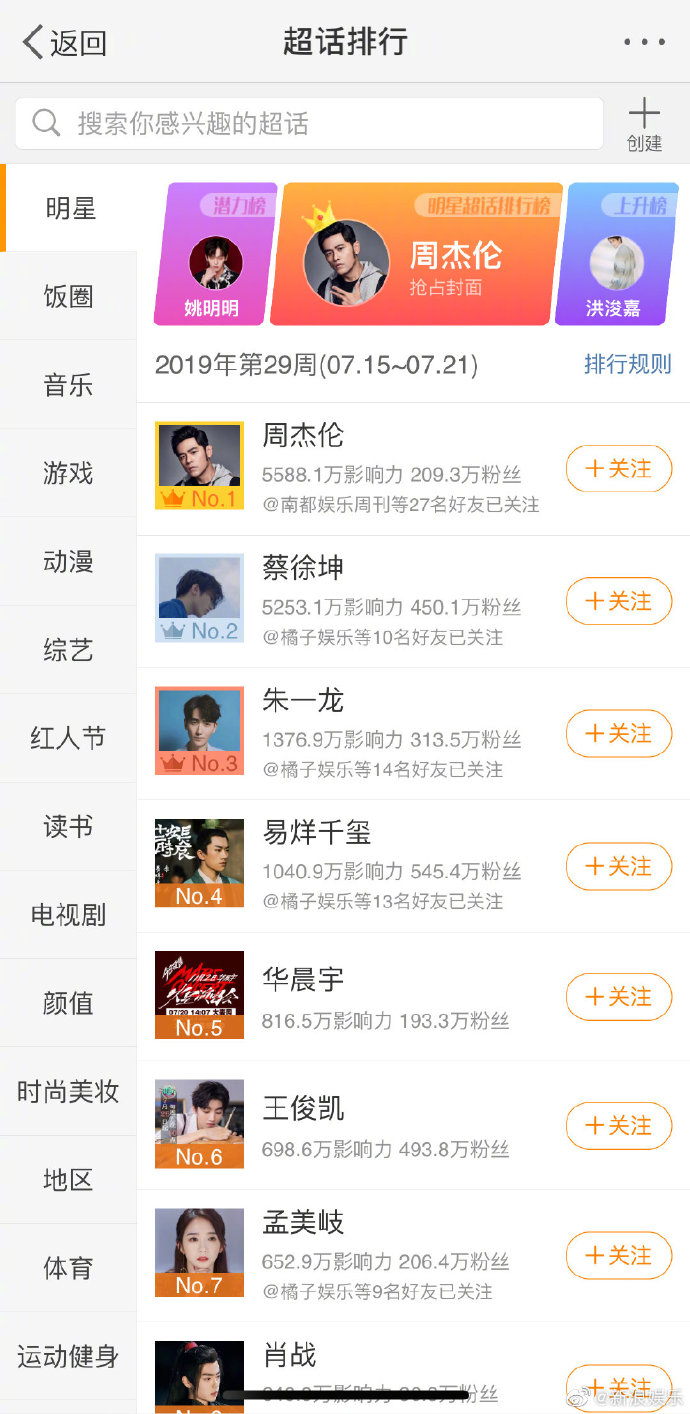The width and height of the screenshot is (690, 1414).
Task: Open the 排行规则 link
Action: click(628, 365)
